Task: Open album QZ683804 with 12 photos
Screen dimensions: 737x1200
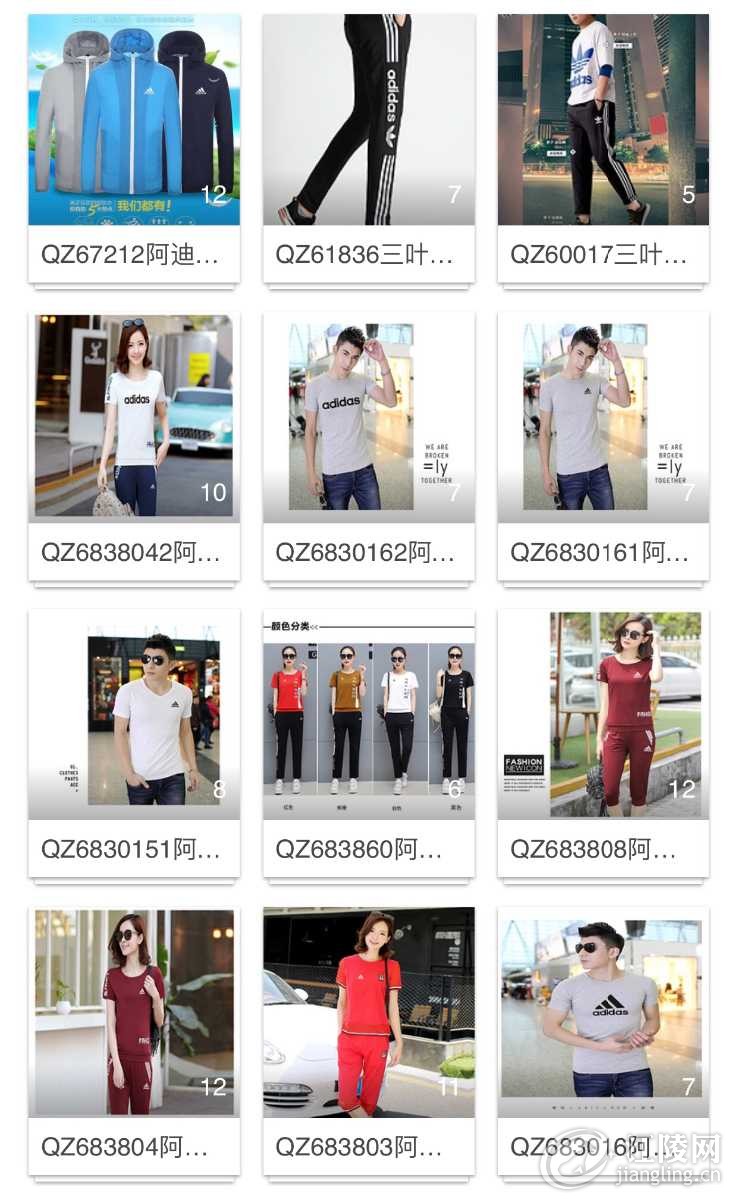Action: [134, 1012]
